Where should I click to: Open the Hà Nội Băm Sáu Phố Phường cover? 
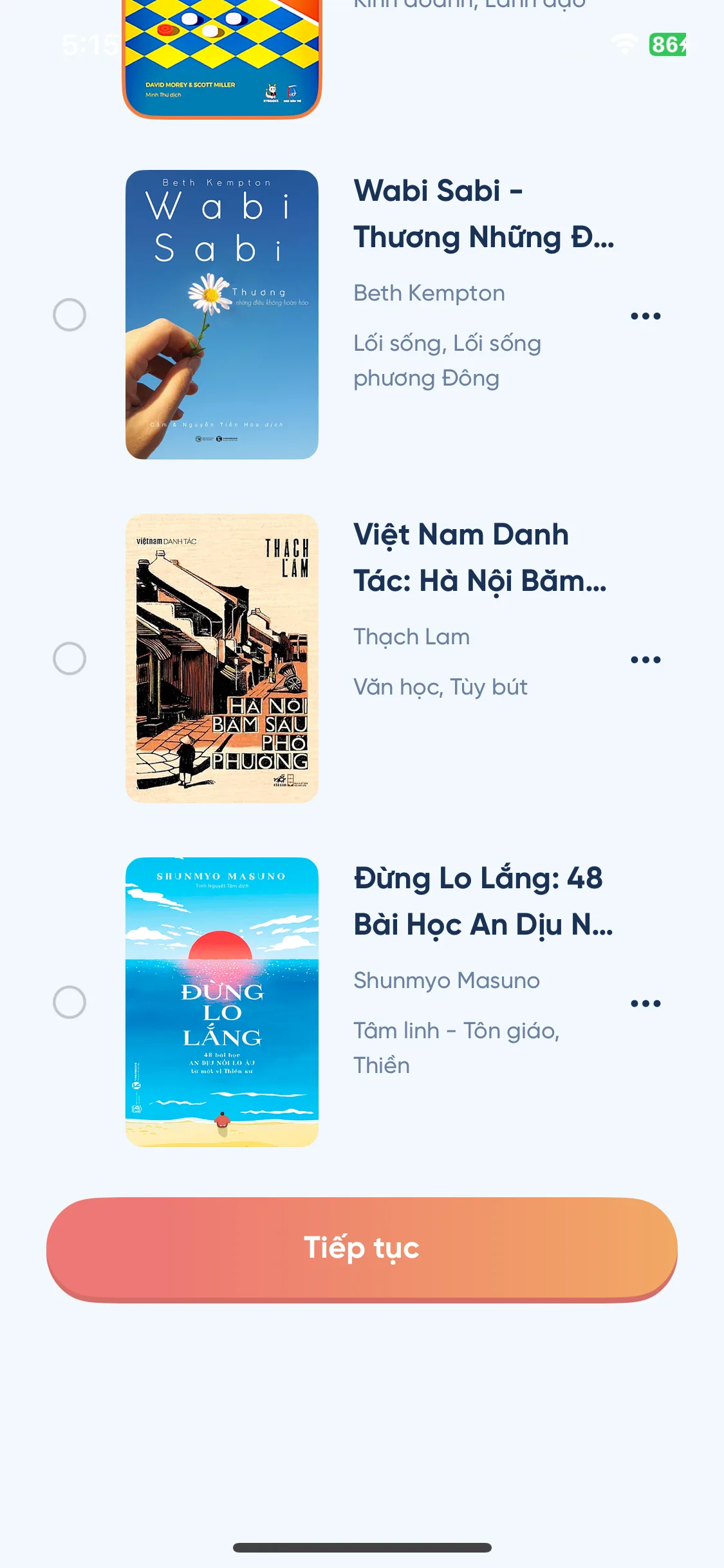222,658
